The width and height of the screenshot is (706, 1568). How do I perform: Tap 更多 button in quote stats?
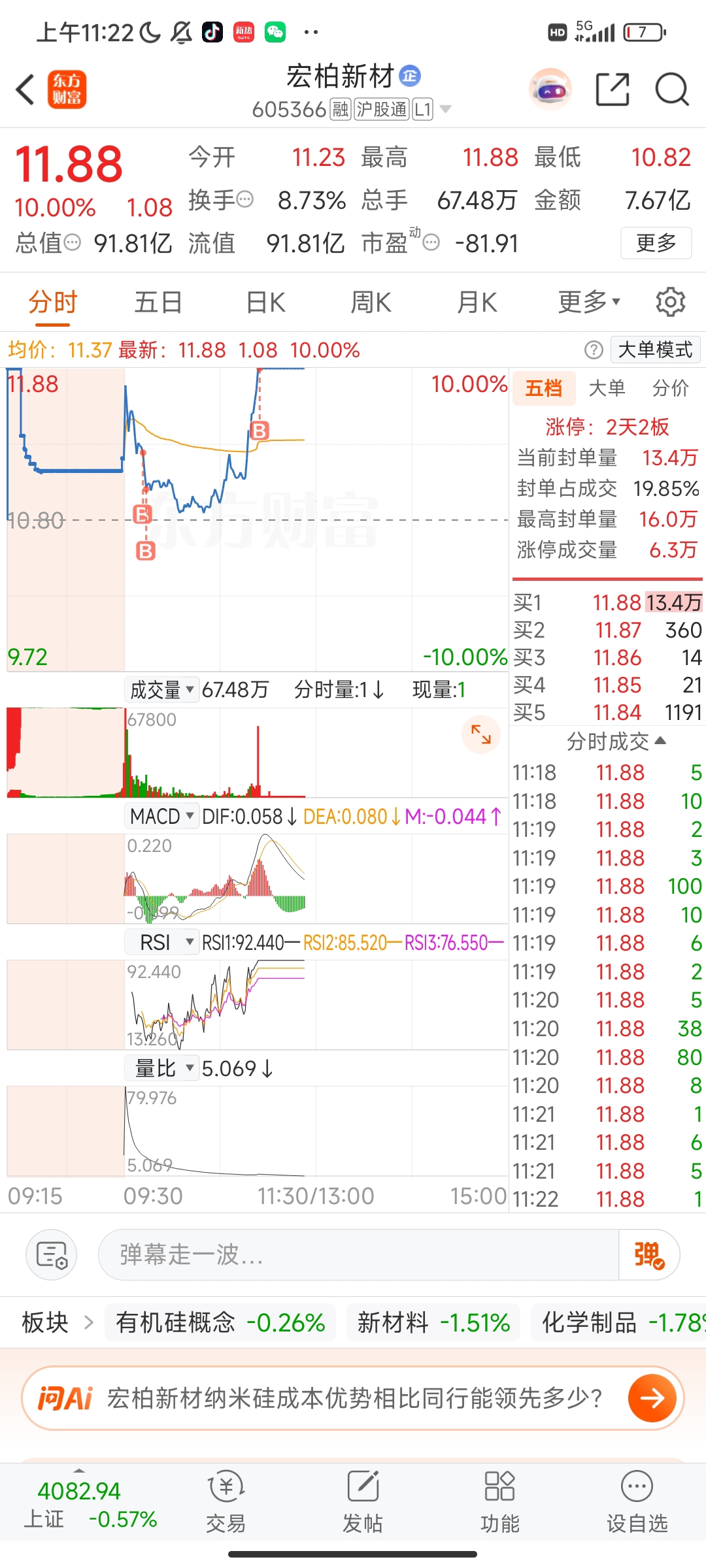tap(656, 243)
